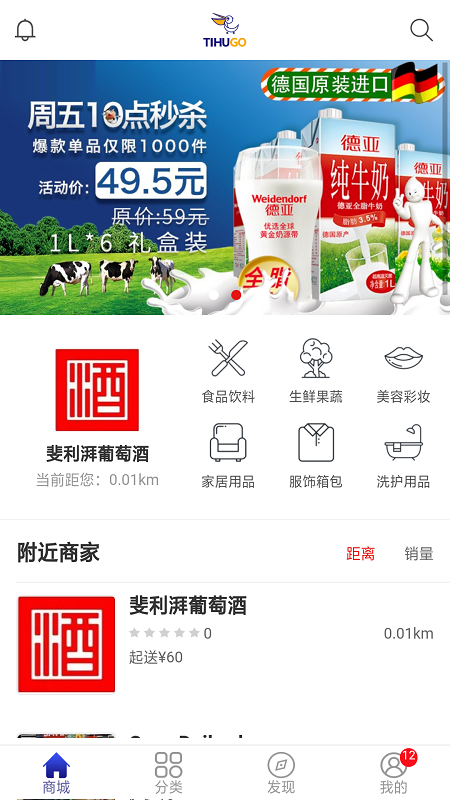Switch to the 发现 tab
Screen dimensions: 450x800
pos(281,773)
